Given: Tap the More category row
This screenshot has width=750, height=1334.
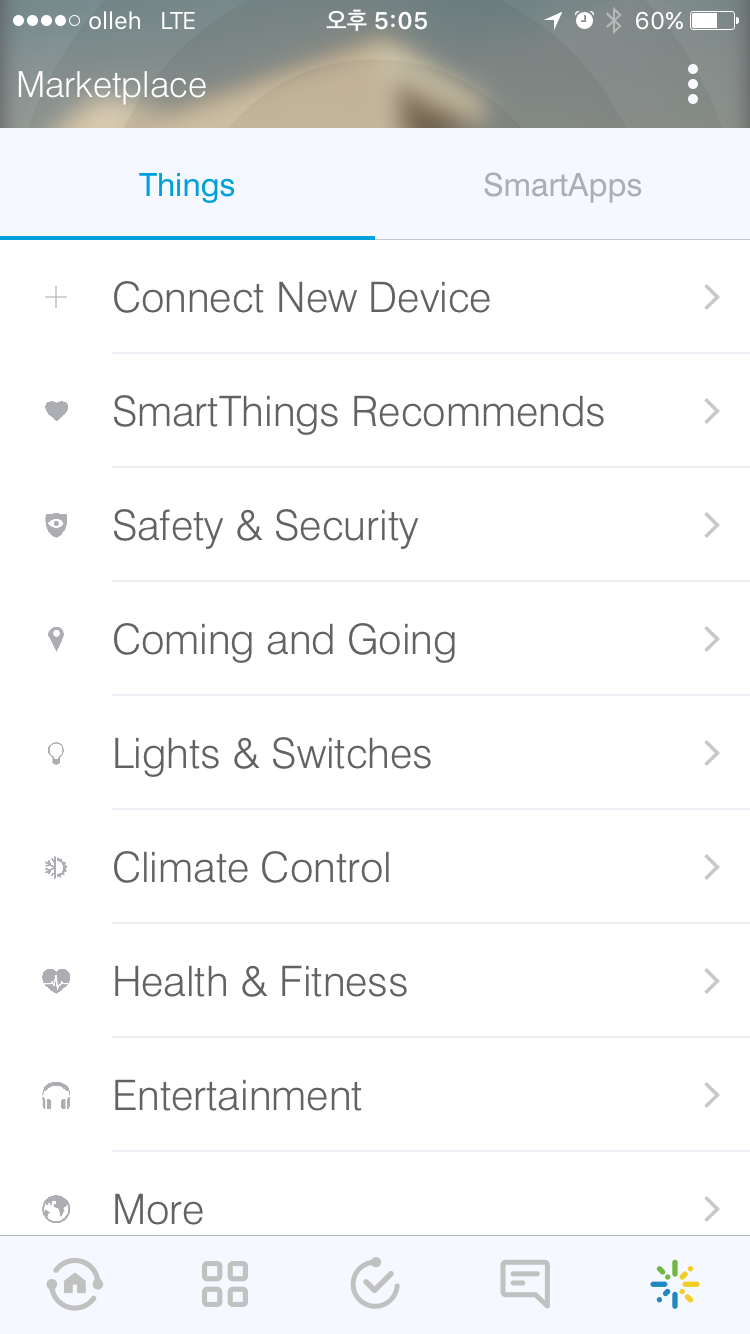Looking at the screenshot, I should pyautogui.click(x=375, y=1210).
